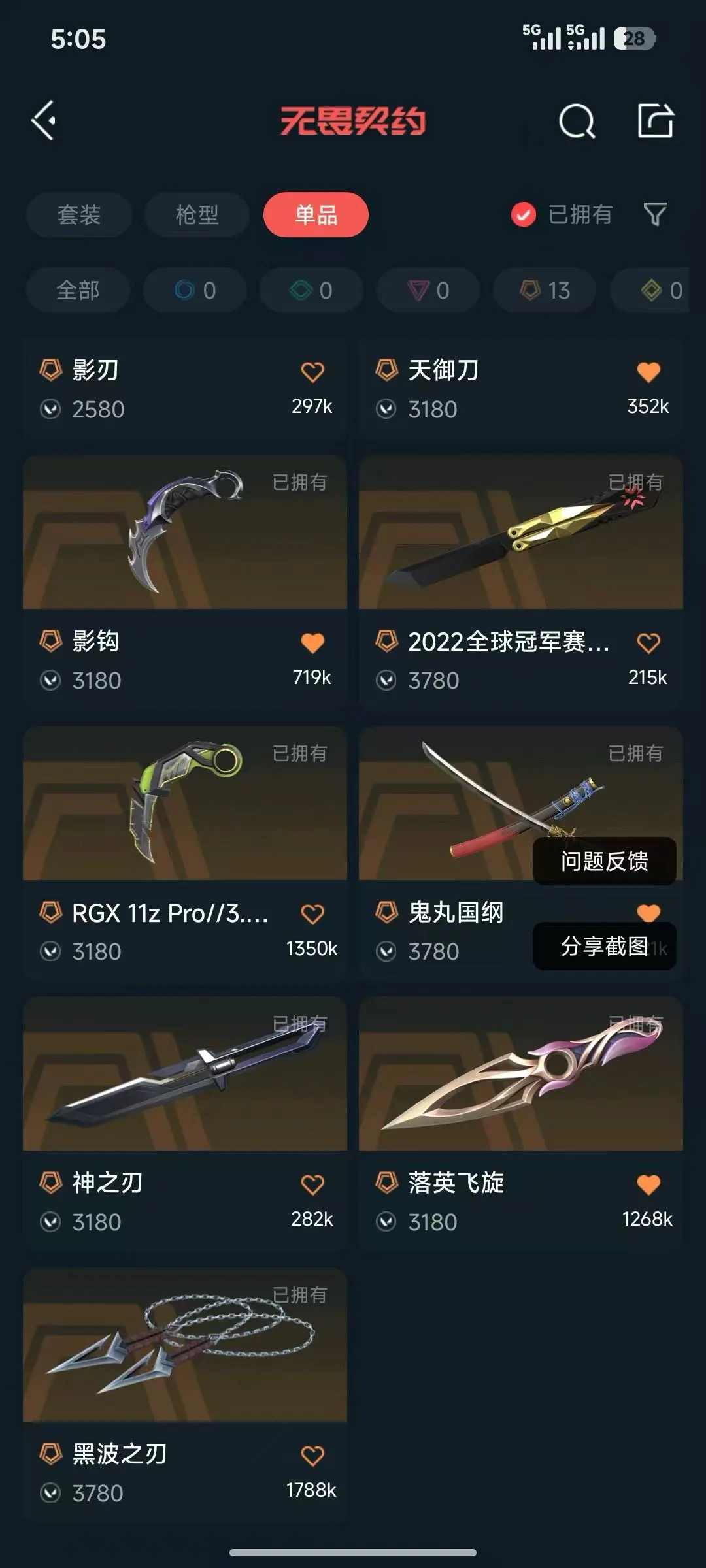The height and width of the screenshot is (1568, 706).
Task: Tap the 问题反馈 button
Action: click(x=604, y=861)
